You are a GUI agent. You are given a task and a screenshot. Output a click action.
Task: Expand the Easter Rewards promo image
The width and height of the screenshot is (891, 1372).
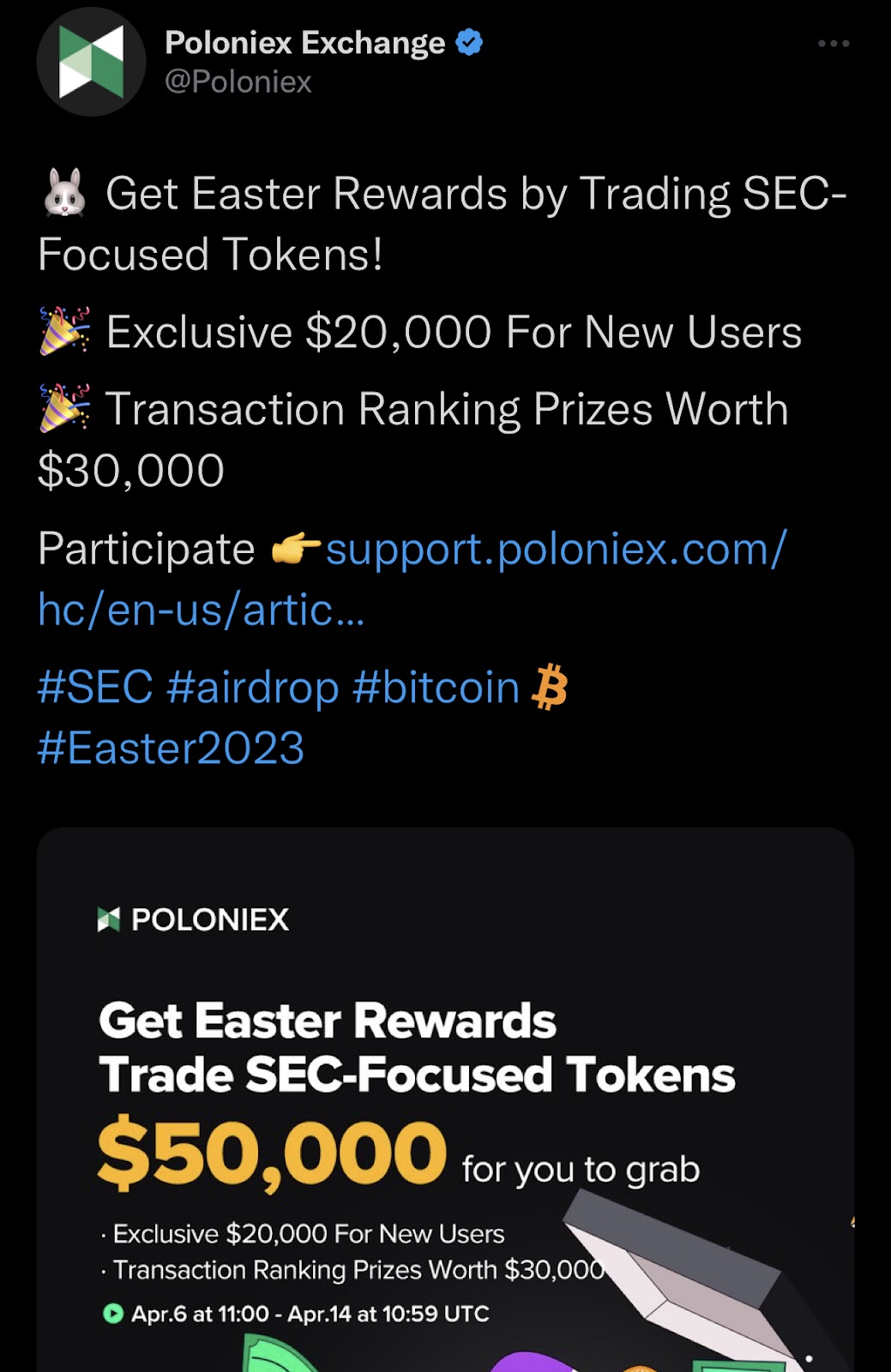point(445,1099)
